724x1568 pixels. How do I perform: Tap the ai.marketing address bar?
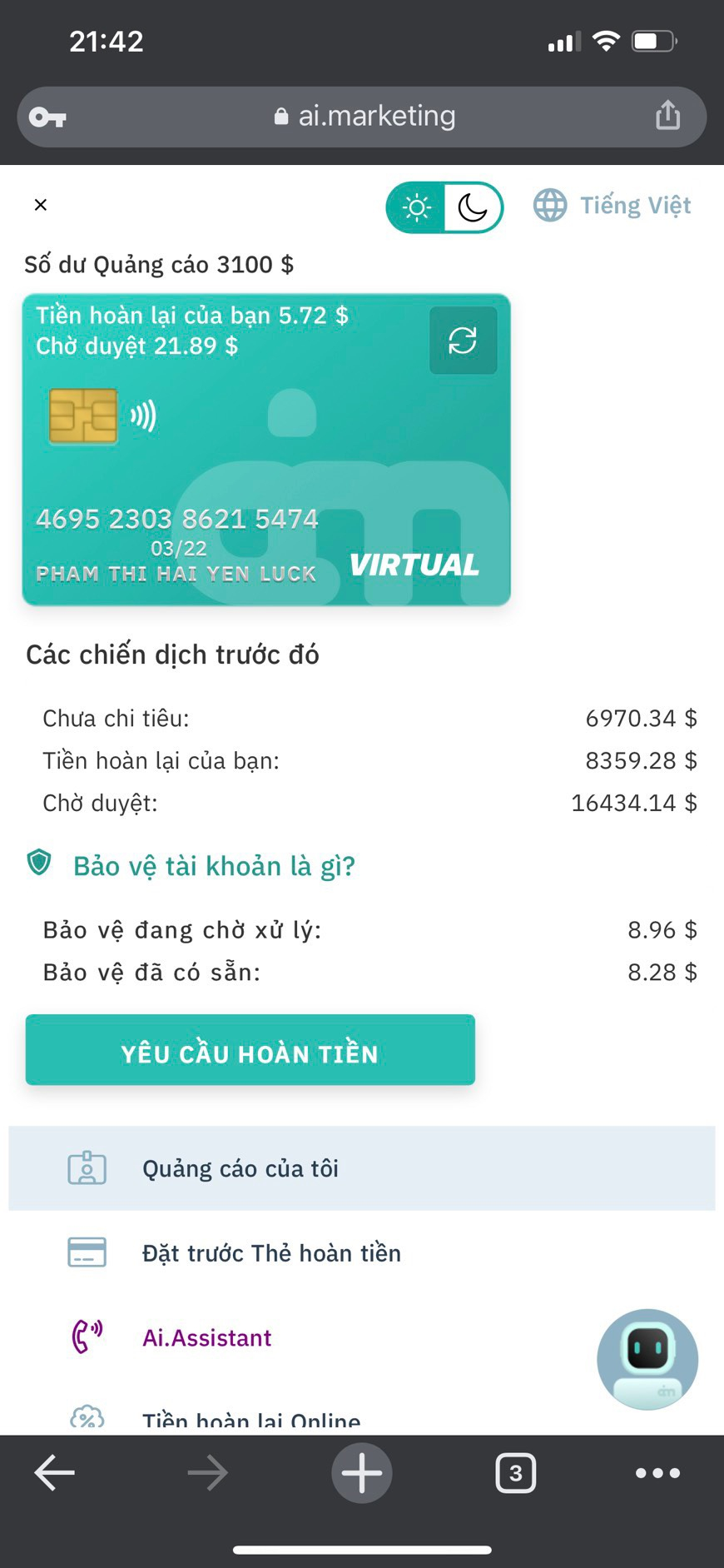pyautogui.click(x=364, y=117)
